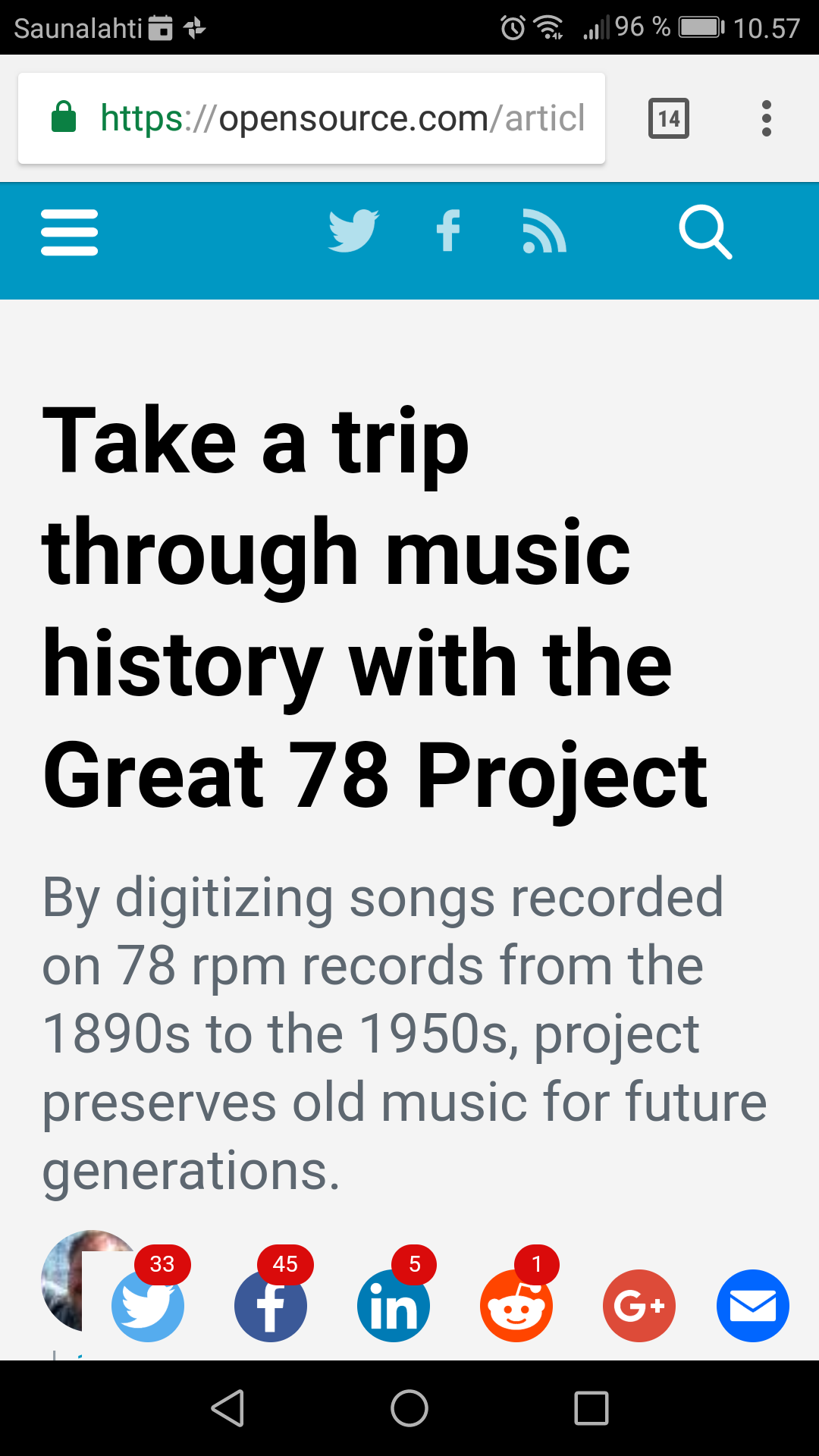Open the hamburger navigation menu
The width and height of the screenshot is (819, 1456).
(x=69, y=232)
